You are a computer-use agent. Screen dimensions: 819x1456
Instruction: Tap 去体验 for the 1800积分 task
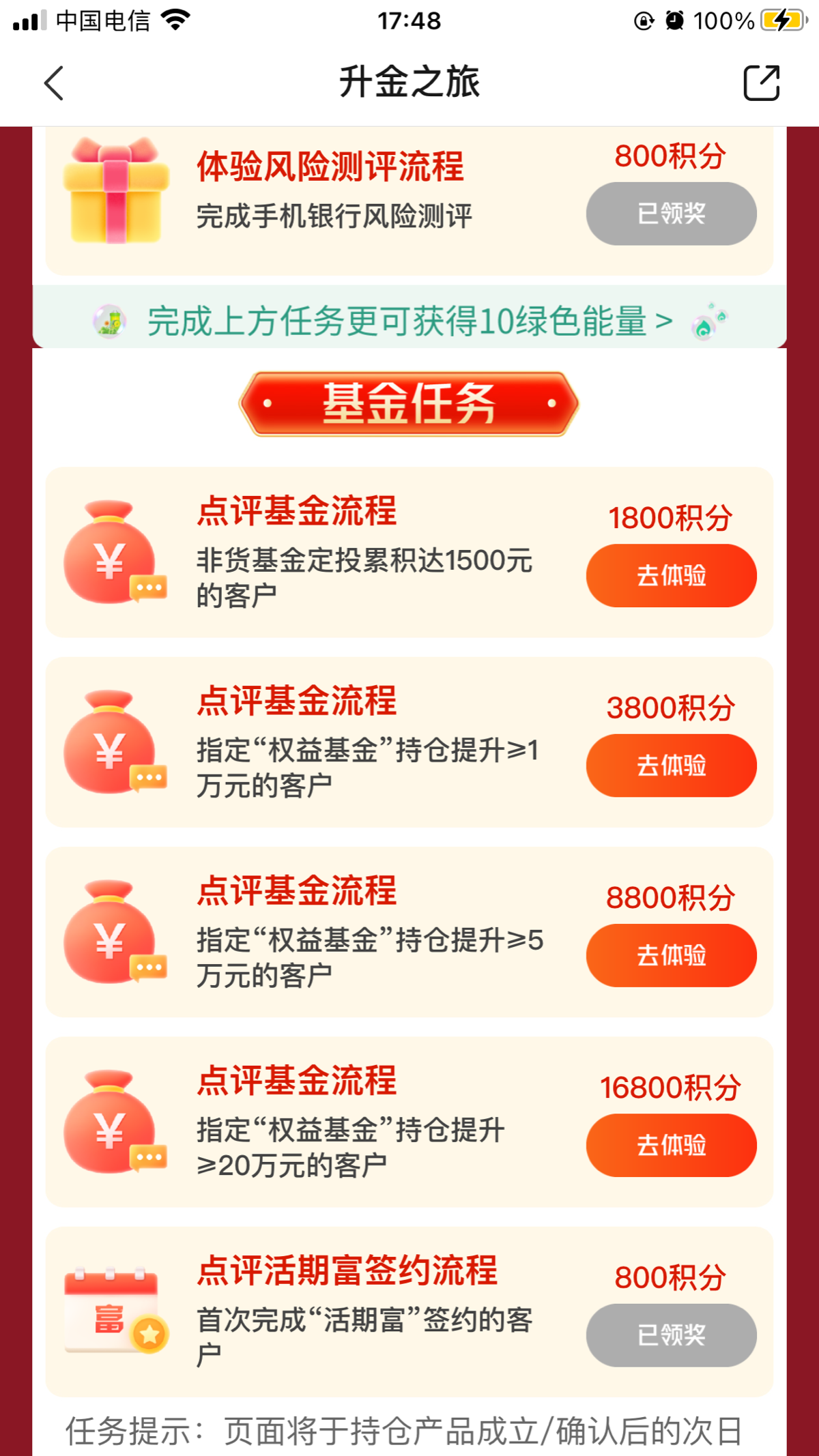(671, 575)
